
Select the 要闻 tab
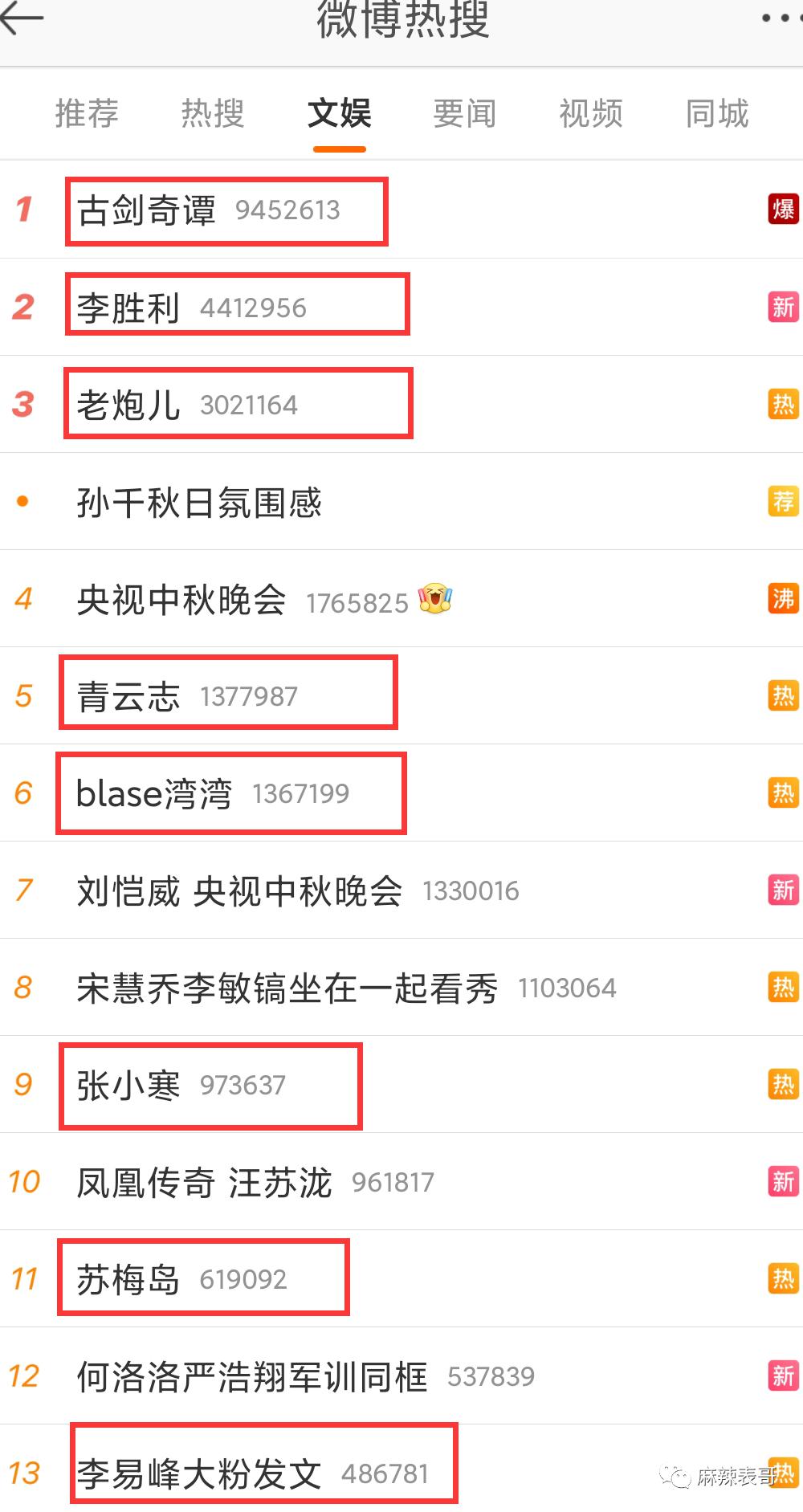coord(465,113)
